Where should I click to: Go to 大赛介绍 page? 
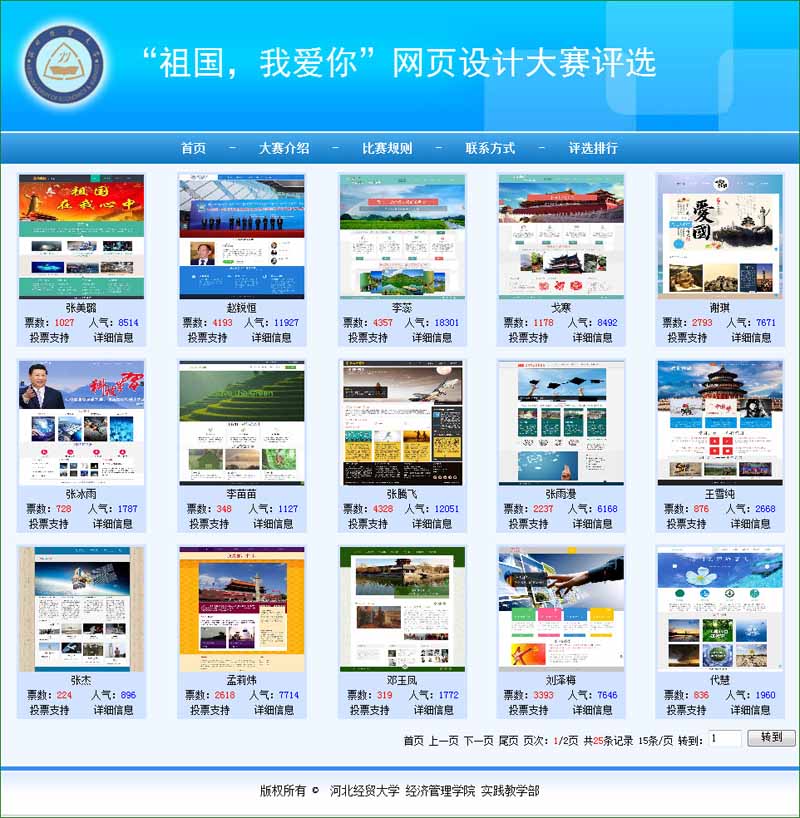[284, 148]
